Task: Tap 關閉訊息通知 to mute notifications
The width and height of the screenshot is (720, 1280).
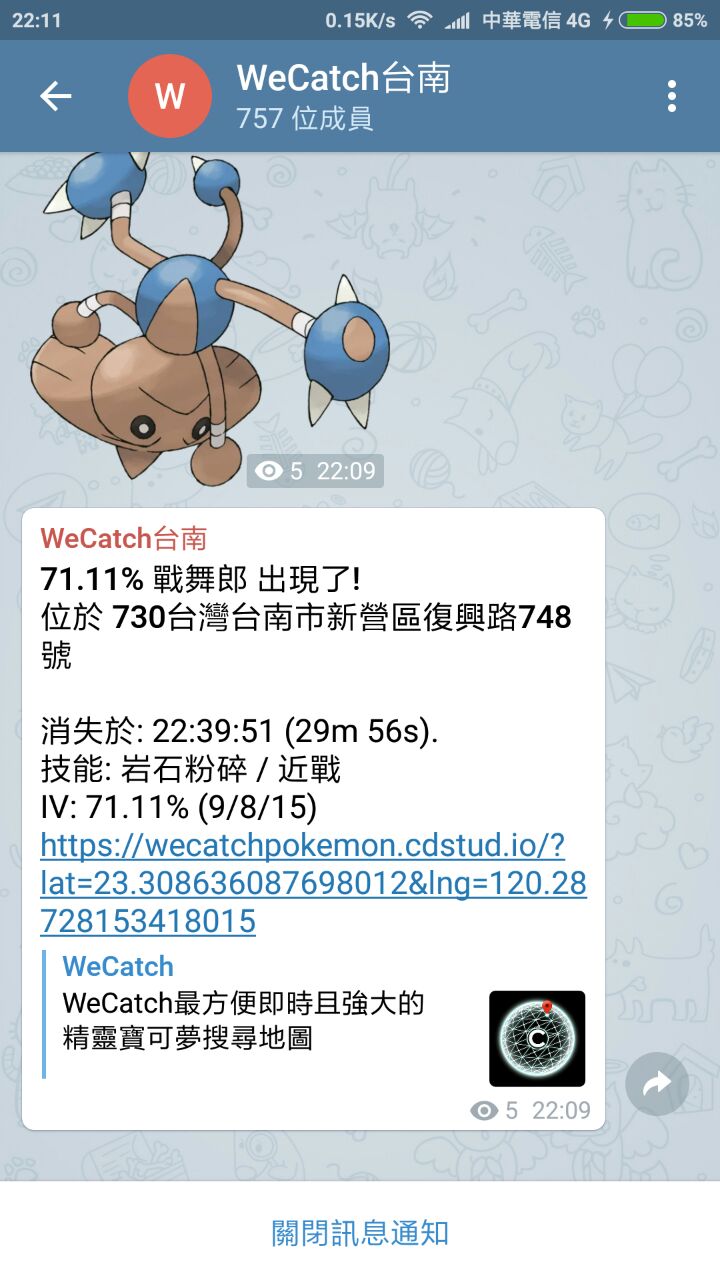Action: click(360, 1232)
